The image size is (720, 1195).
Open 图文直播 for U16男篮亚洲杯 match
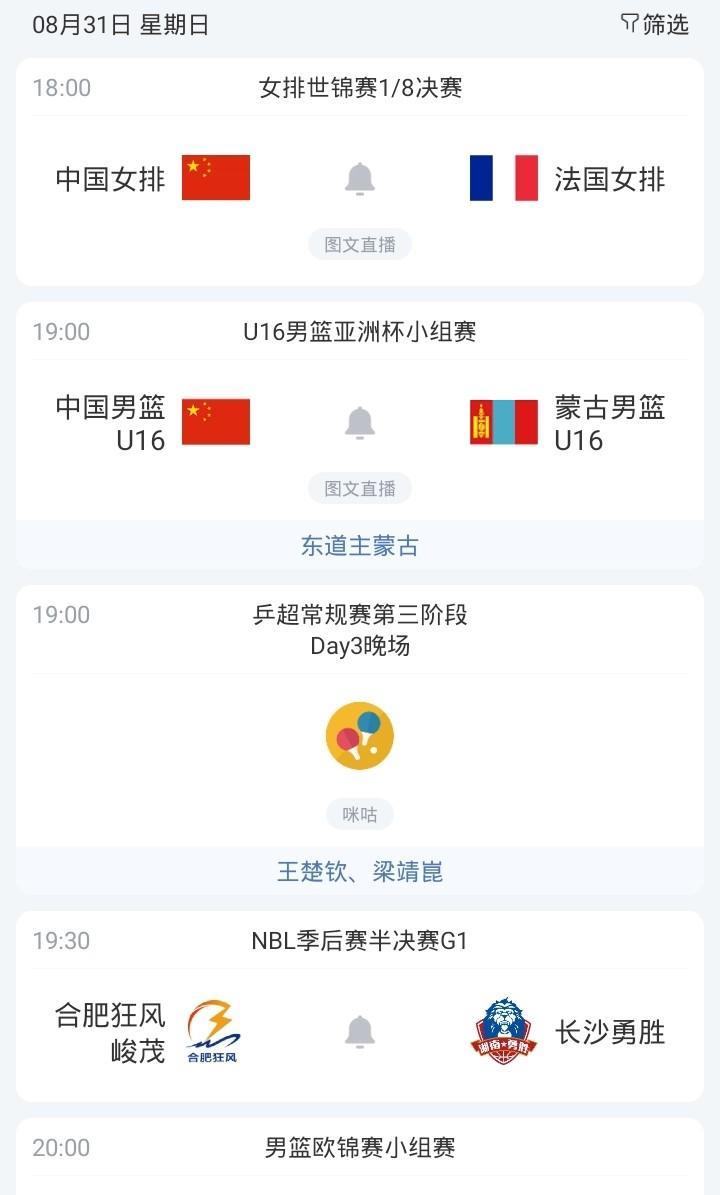(x=360, y=488)
